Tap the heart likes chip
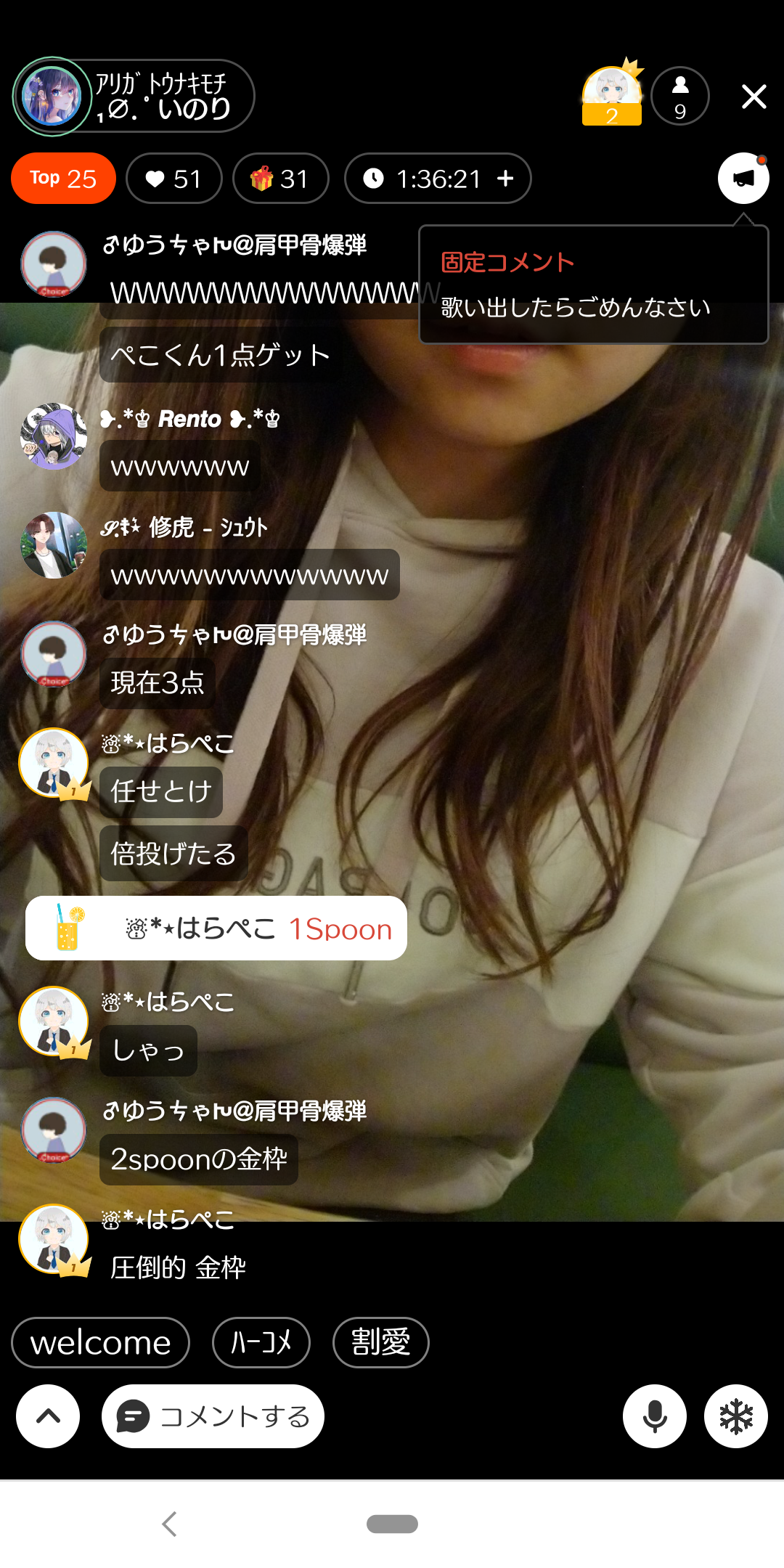This screenshot has width=784, height=1568. tap(173, 179)
